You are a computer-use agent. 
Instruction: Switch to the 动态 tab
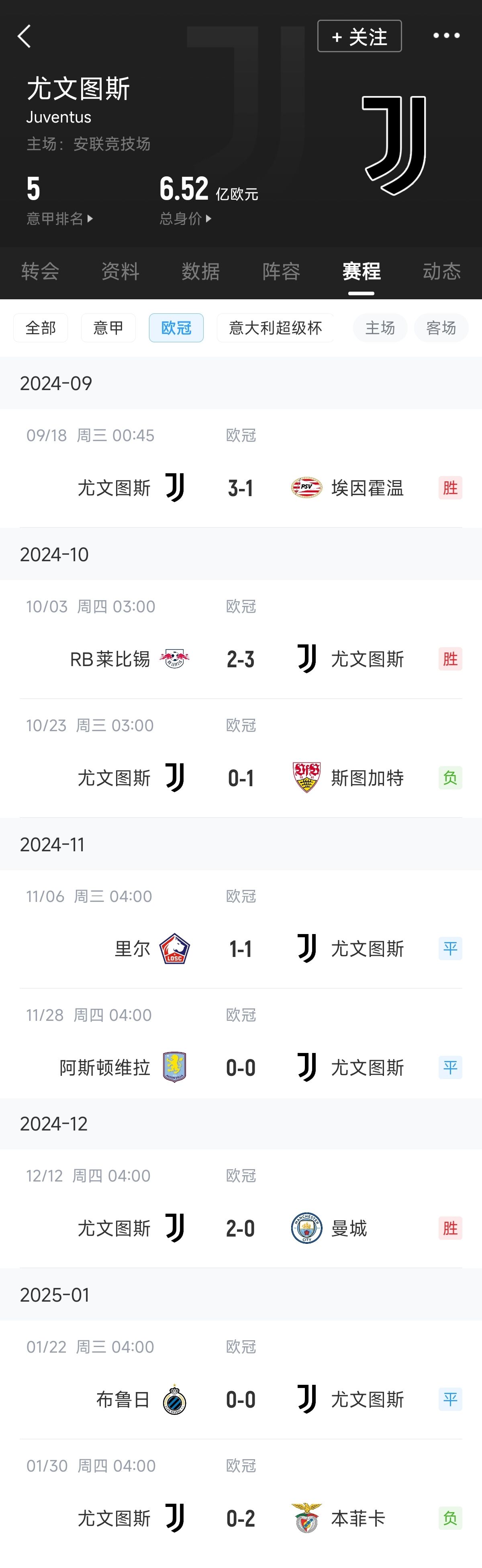point(442,272)
